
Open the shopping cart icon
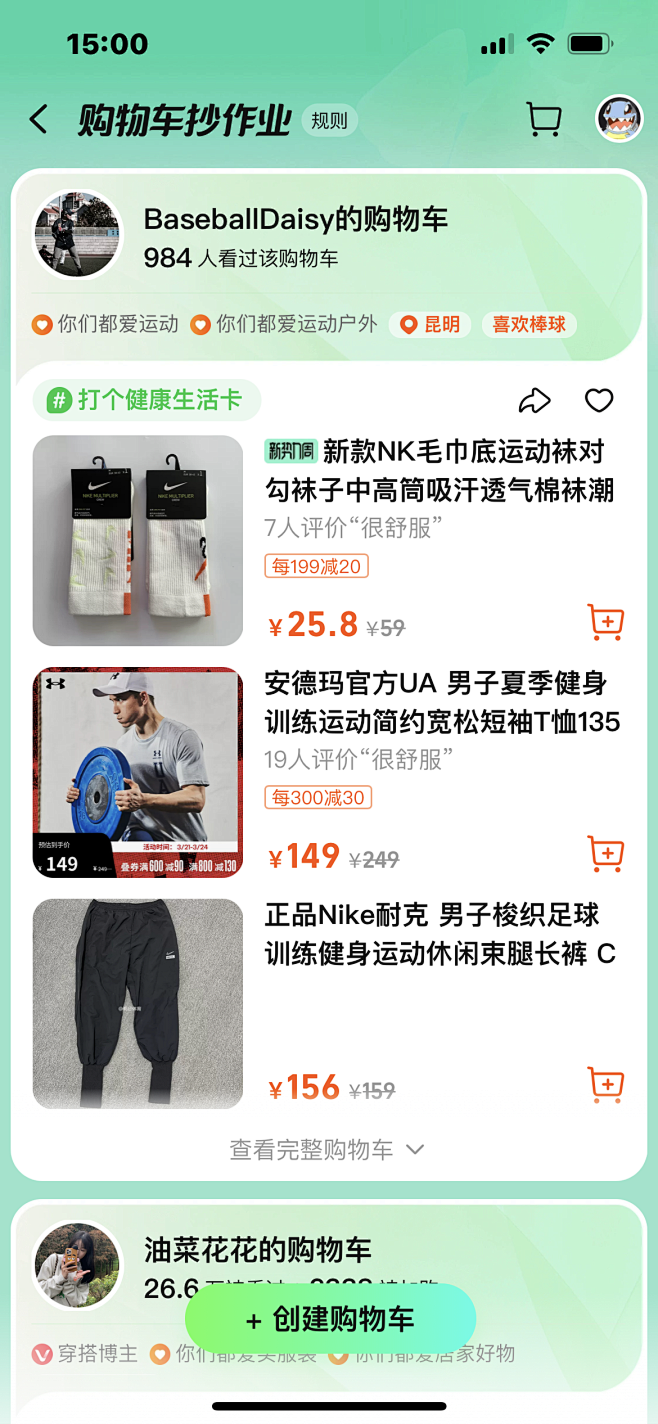point(543,120)
